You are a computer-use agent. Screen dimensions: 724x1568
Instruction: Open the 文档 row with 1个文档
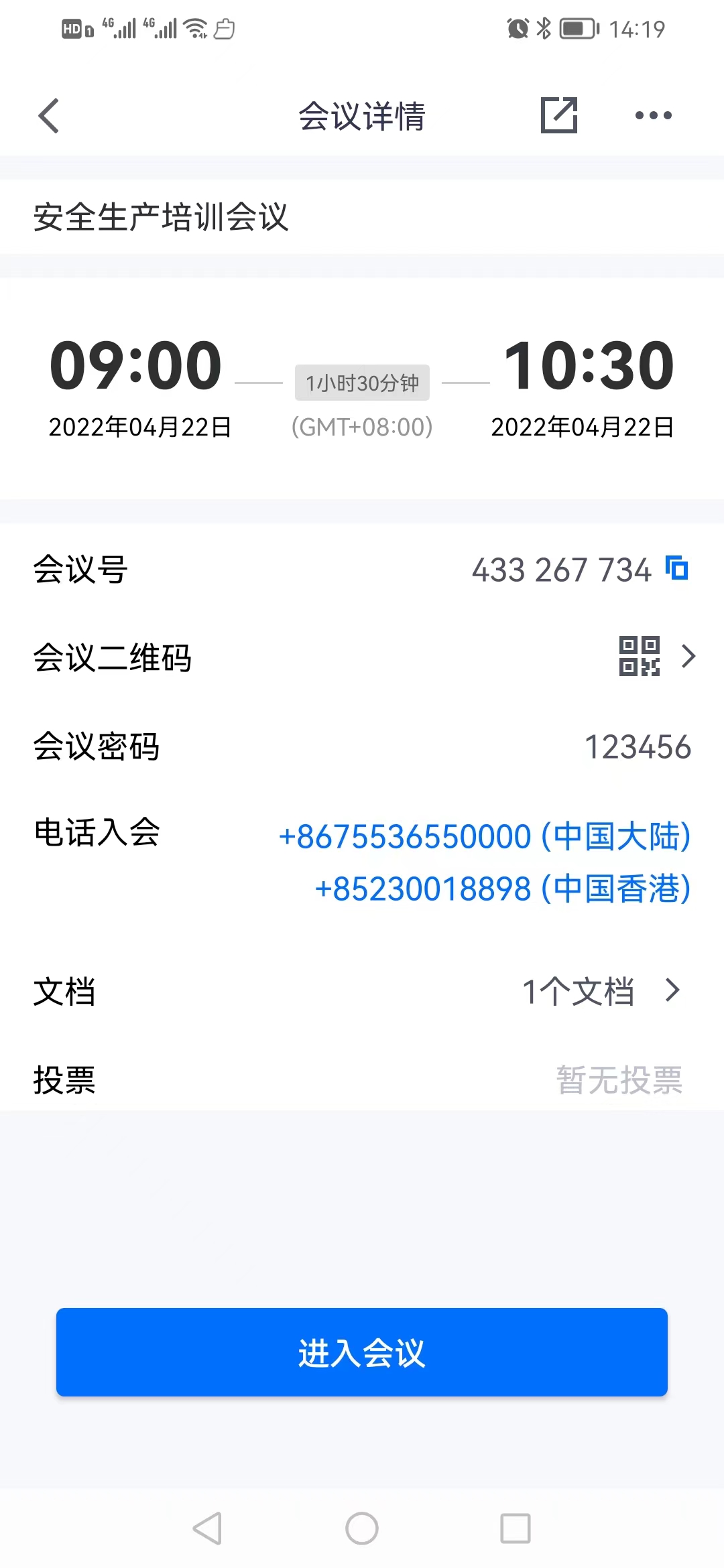tap(362, 990)
